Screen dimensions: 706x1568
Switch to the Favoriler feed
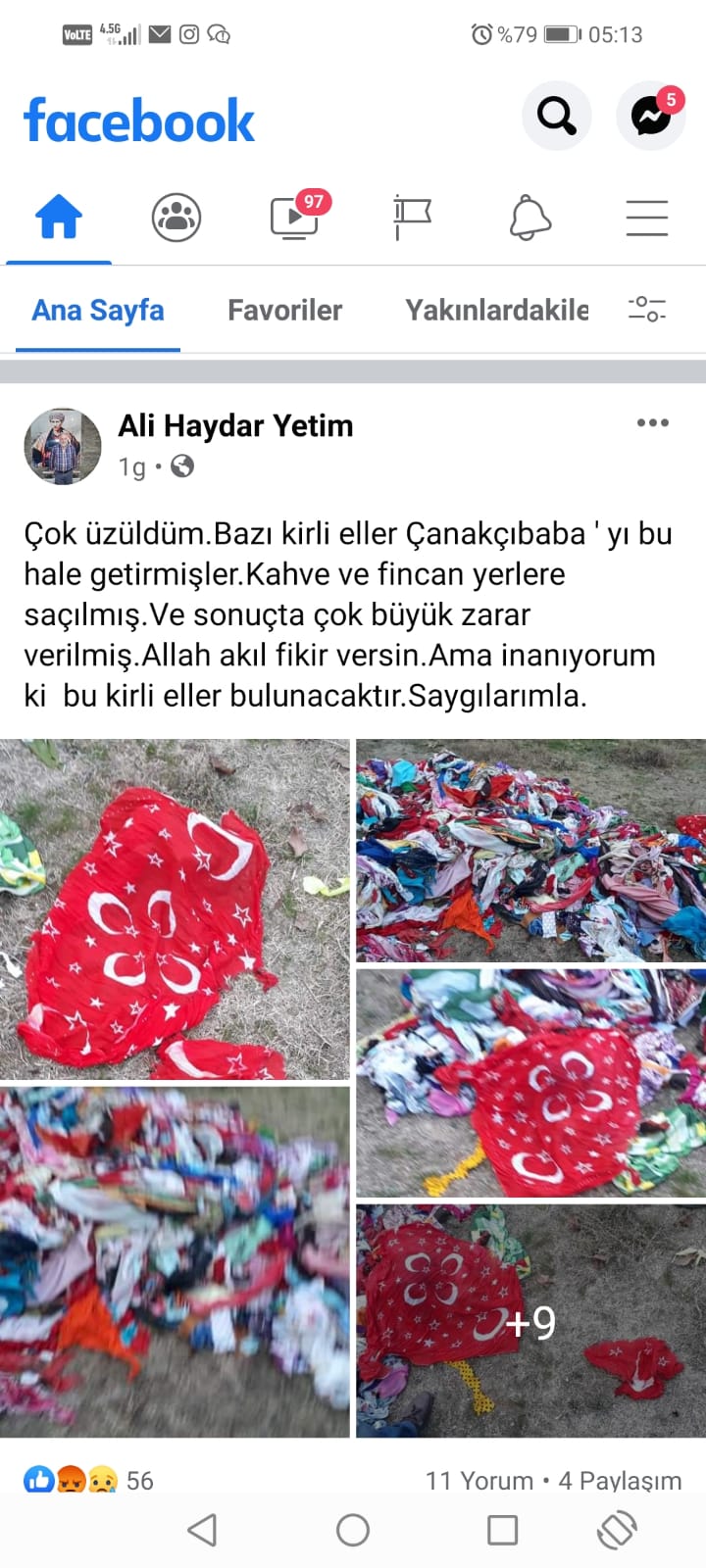(x=284, y=311)
